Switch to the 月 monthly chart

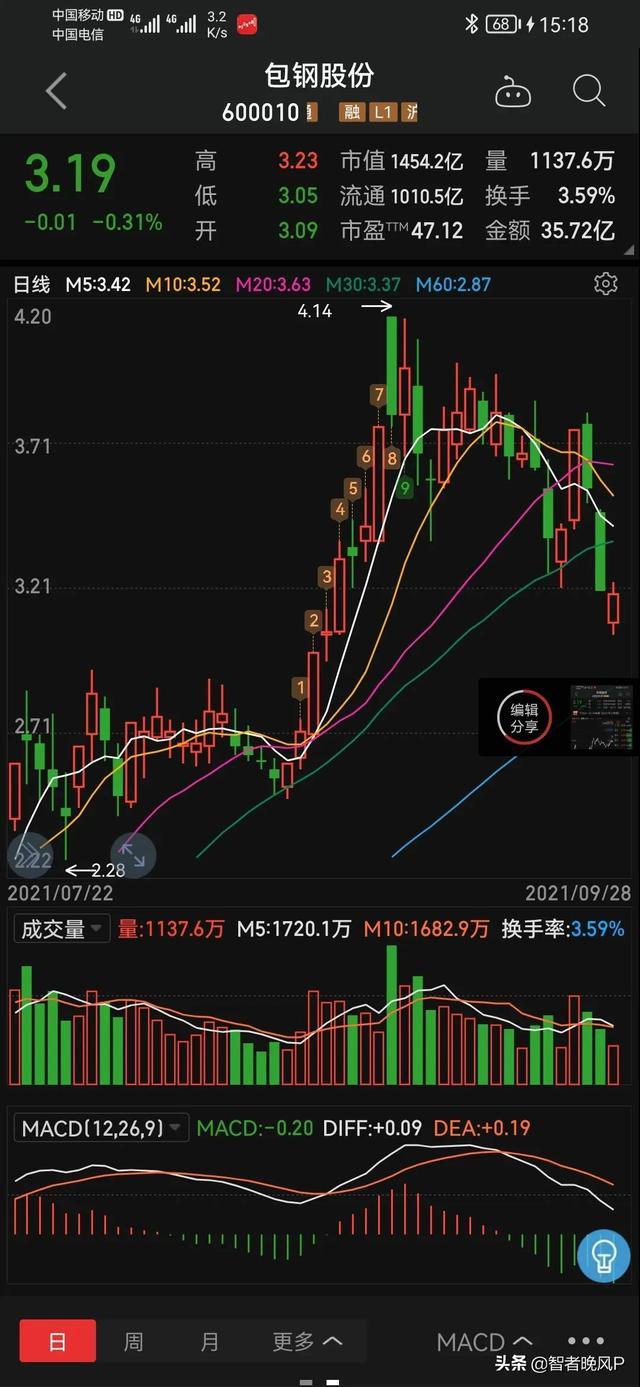(209, 1341)
